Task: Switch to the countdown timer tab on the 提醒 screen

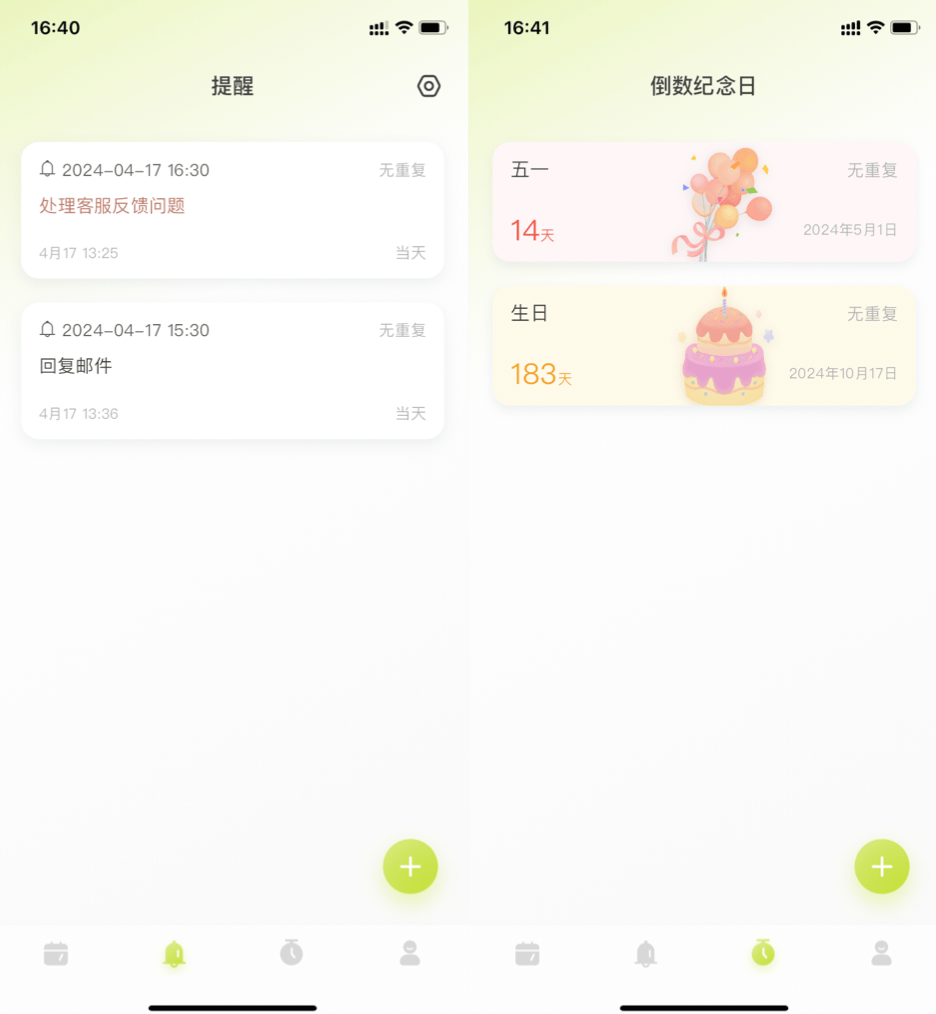Action: tap(291, 953)
